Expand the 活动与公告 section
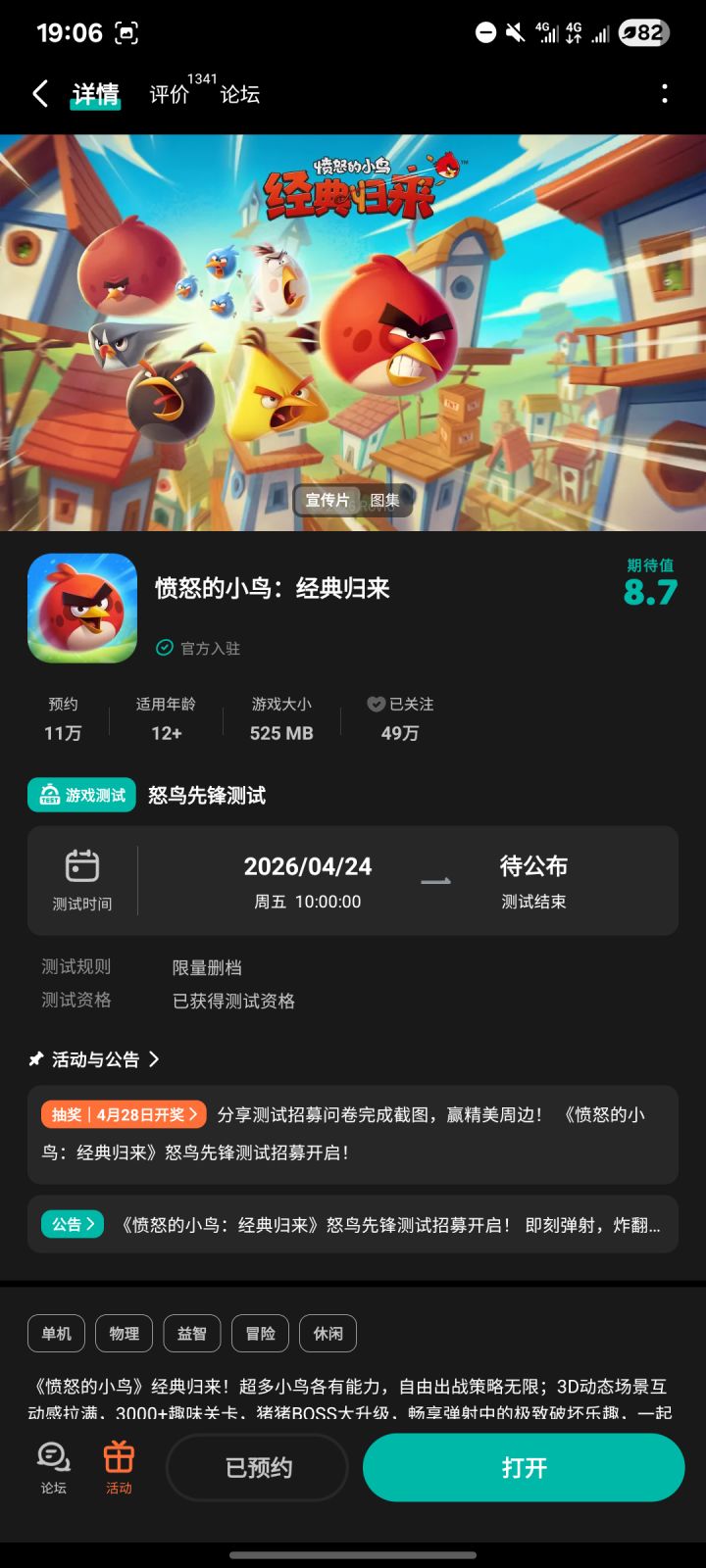The height and width of the screenshot is (1568, 706). 93,1059
